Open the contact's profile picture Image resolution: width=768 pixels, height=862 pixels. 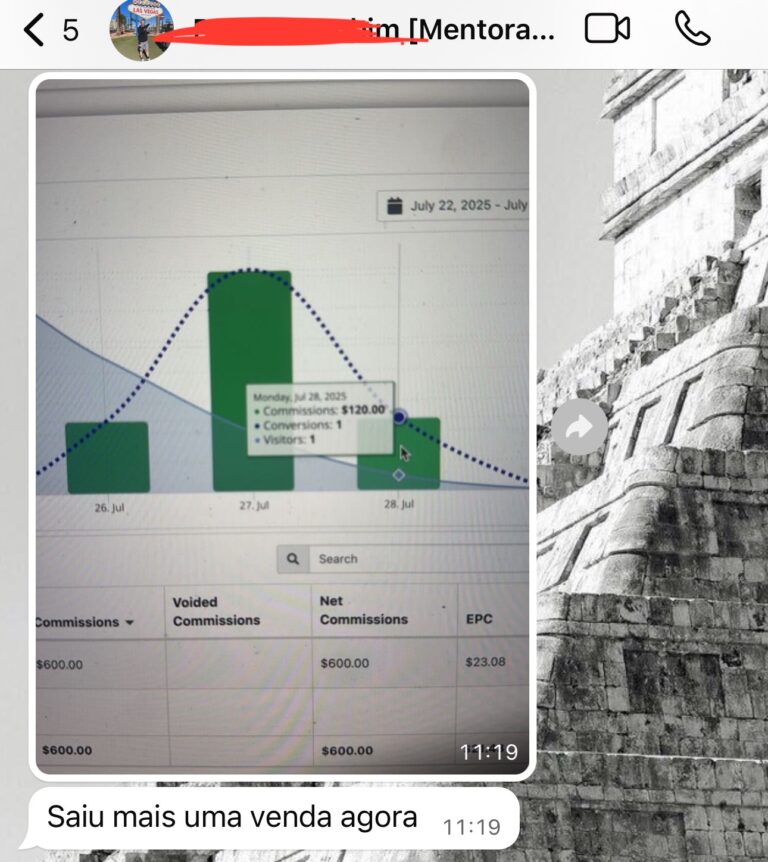[141, 30]
